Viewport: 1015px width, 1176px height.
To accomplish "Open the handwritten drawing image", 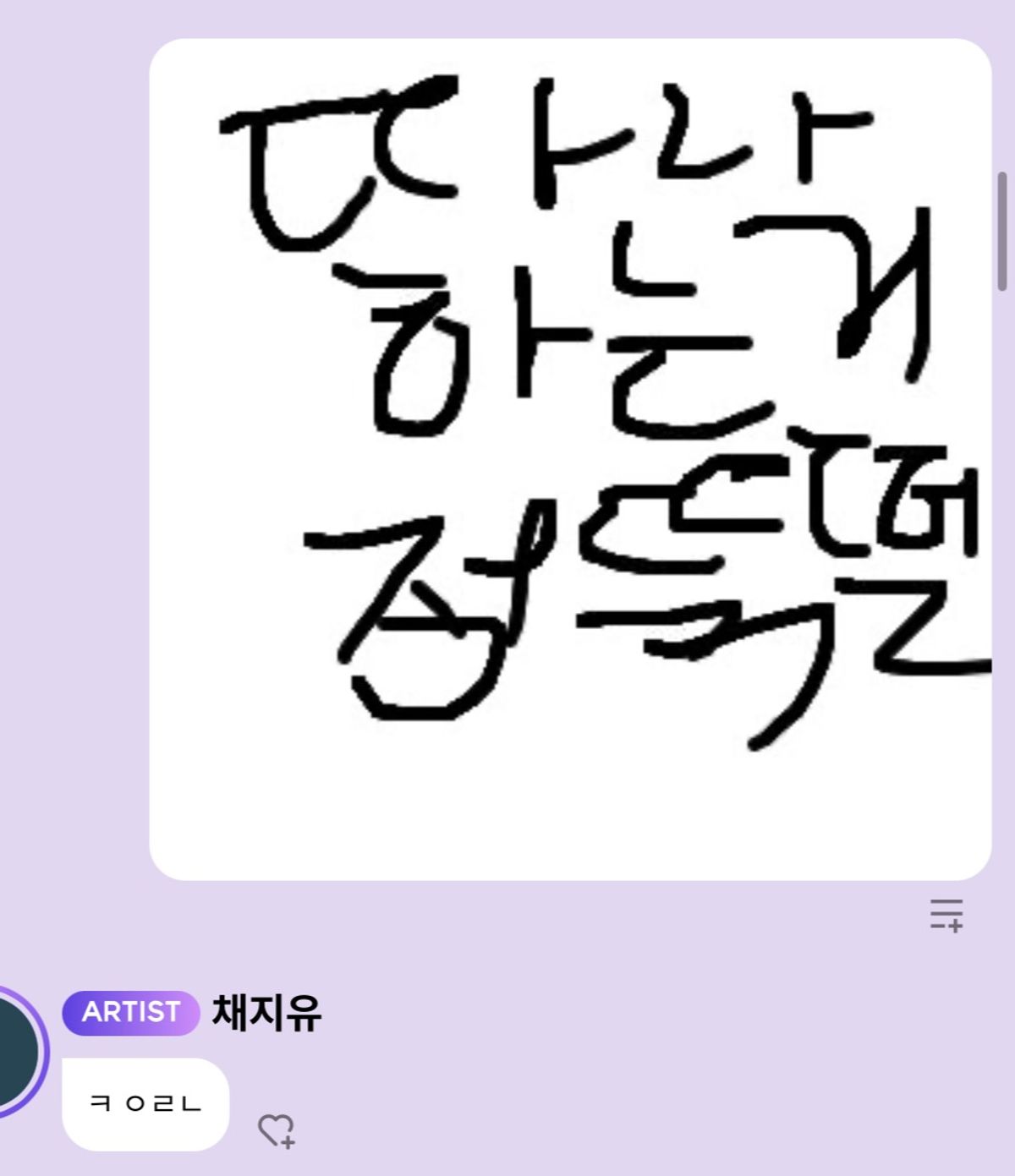I will click(569, 459).
